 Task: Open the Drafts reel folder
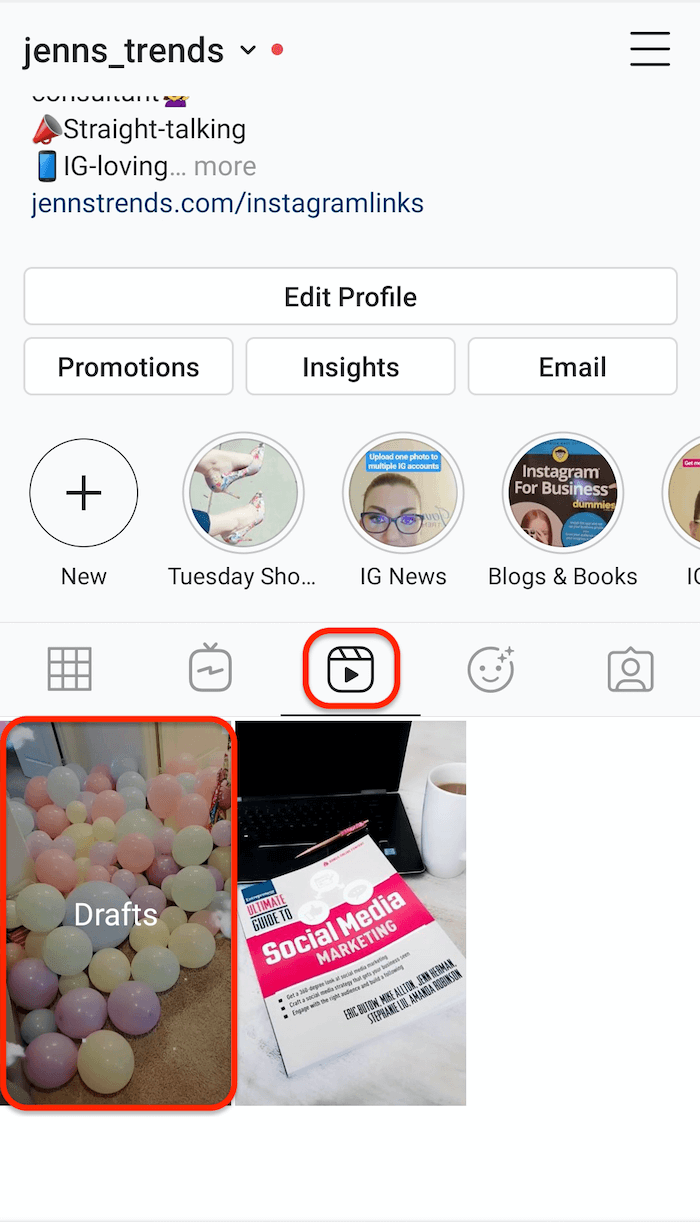coord(117,912)
